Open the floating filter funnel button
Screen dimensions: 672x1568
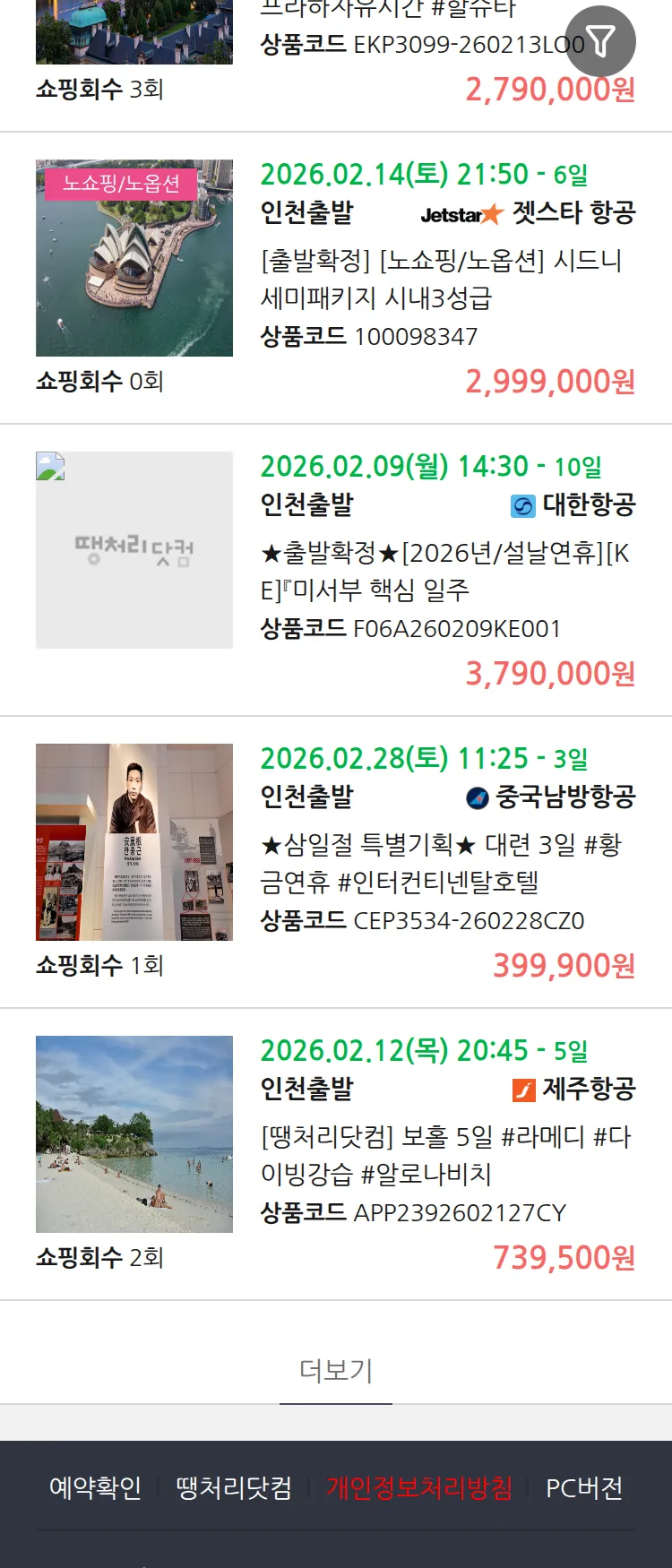tap(600, 41)
